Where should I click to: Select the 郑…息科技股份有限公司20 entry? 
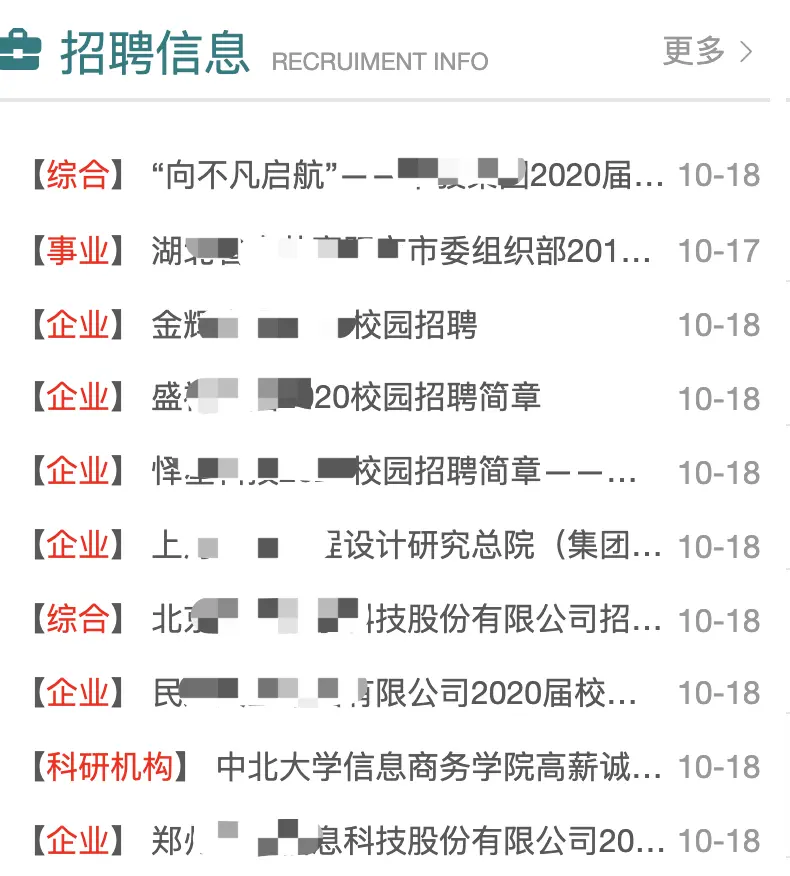pyautogui.click(x=407, y=840)
